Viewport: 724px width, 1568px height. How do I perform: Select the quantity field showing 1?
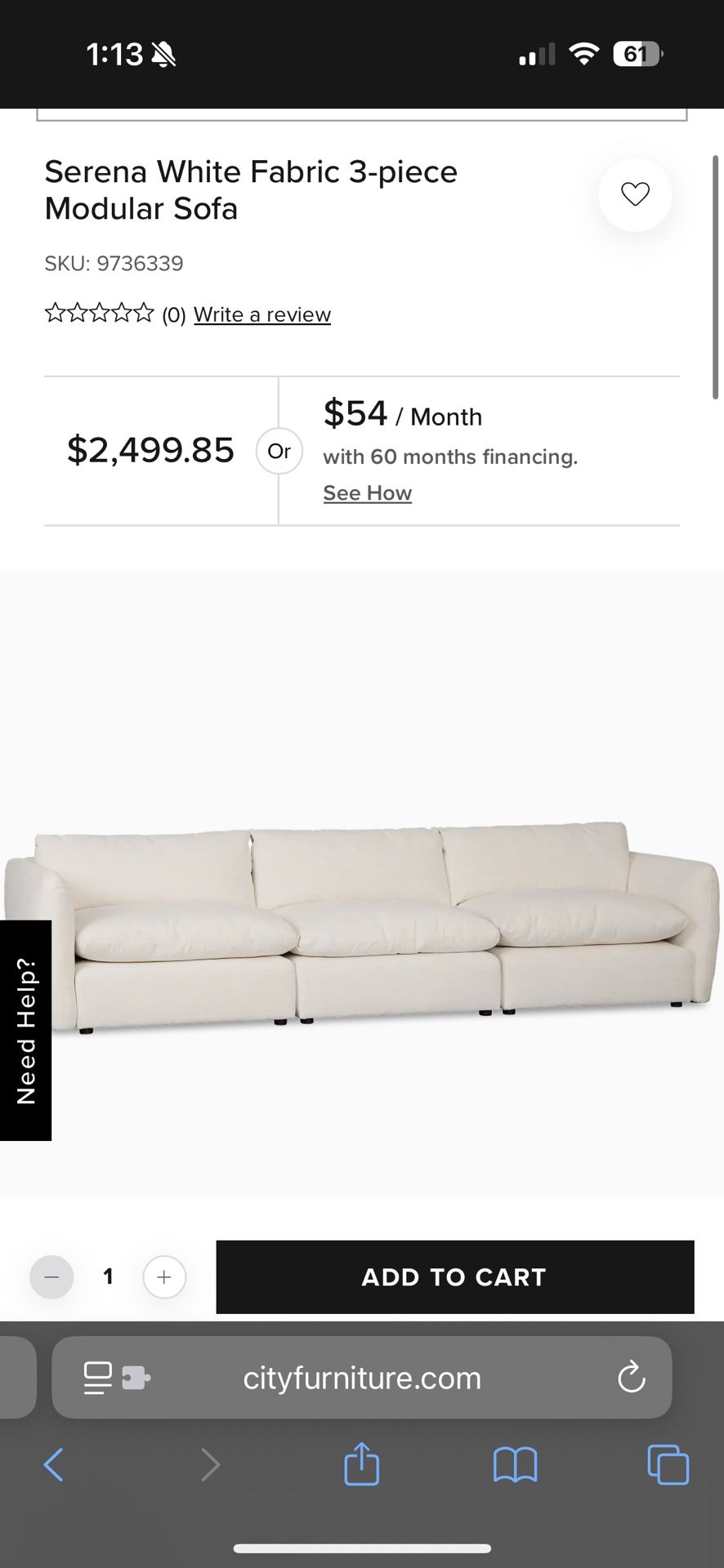(x=107, y=1277)
